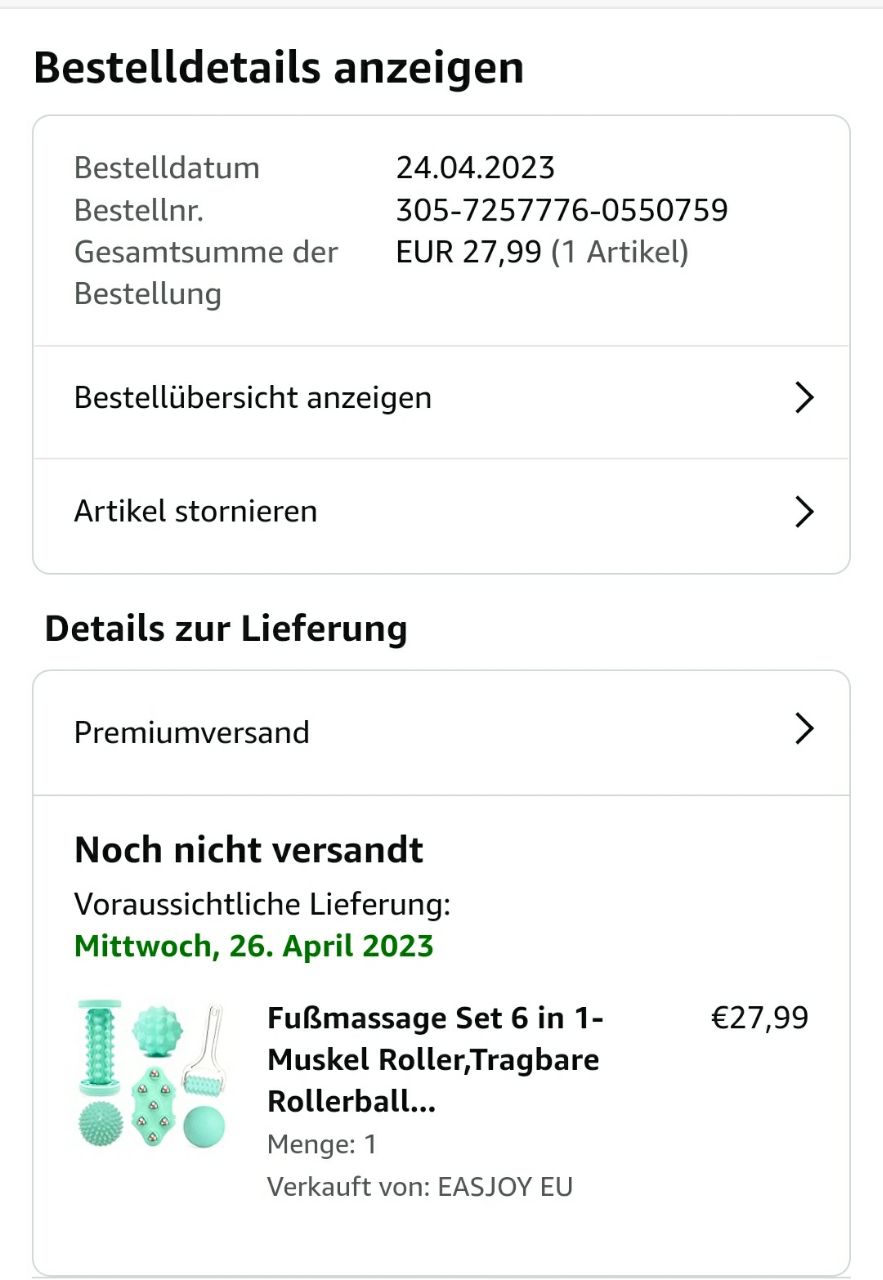Screen dimensions: 883x1280
Task: Open the Fußmassage Set 6 in 1 product title
Action: [436, 1060]
